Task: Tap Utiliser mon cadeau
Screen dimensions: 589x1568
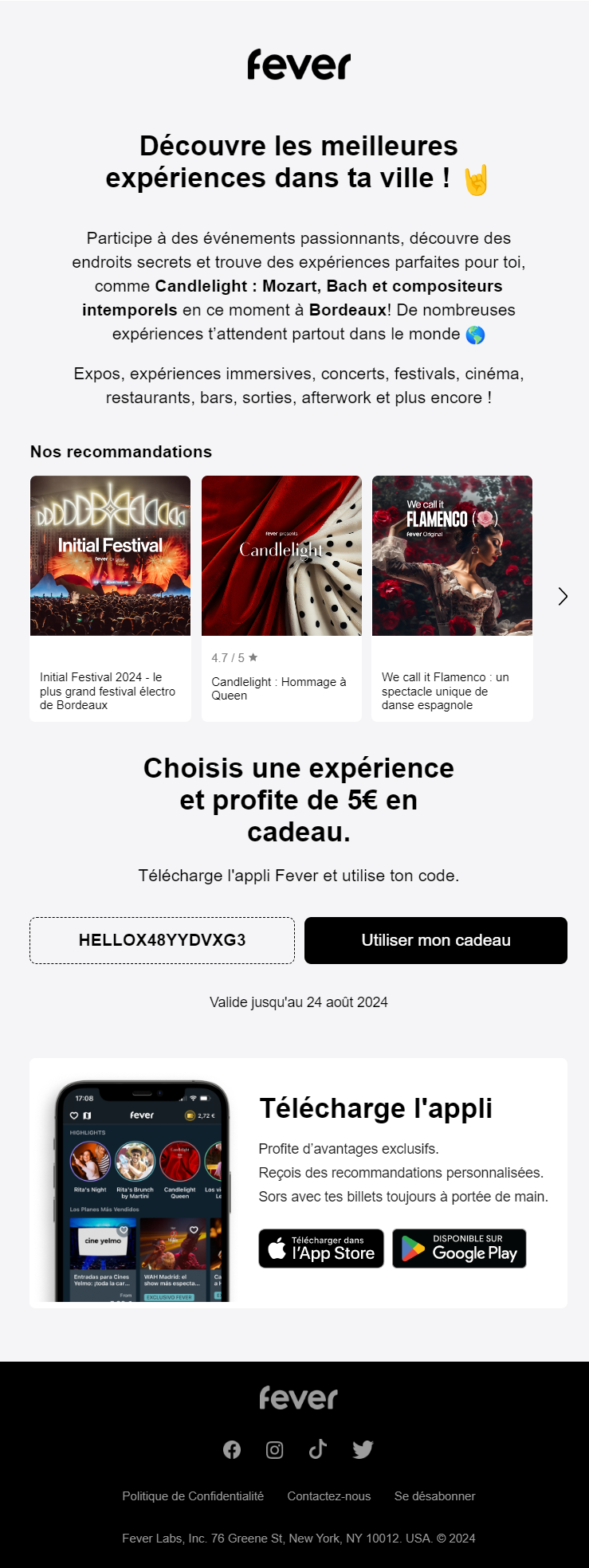Action: 435,940
